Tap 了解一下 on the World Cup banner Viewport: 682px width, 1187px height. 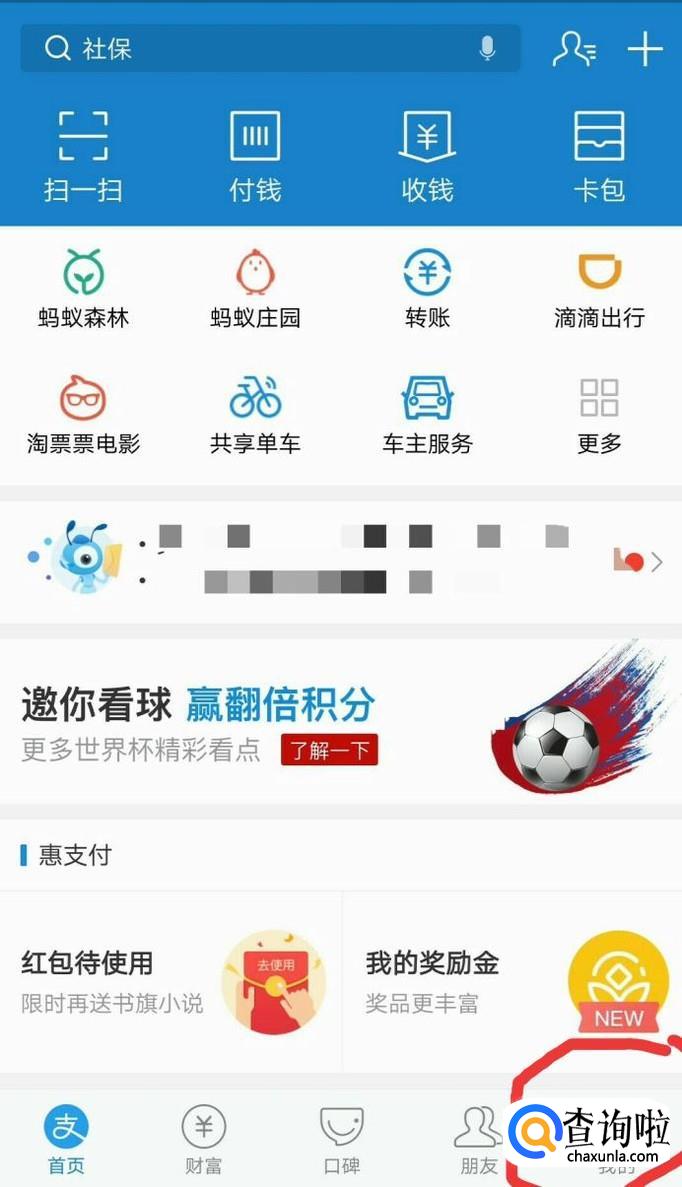pyautogui.click(x=329, y=749)
